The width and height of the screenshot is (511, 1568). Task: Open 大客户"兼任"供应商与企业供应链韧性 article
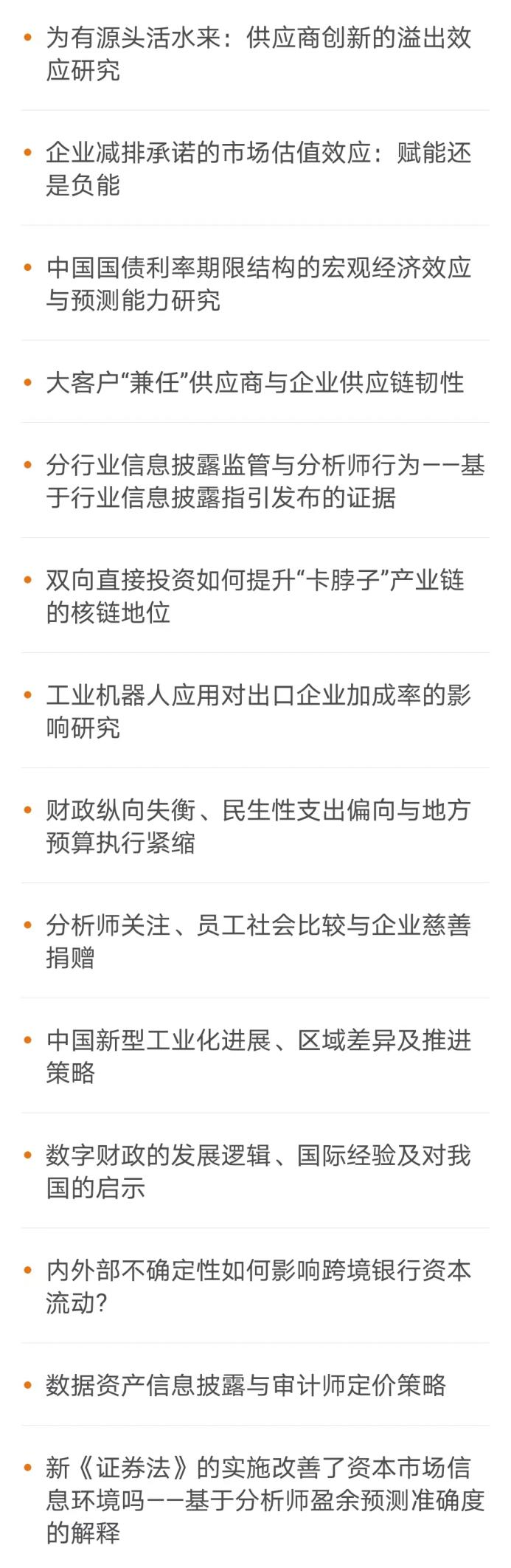(x=255, y=383)
